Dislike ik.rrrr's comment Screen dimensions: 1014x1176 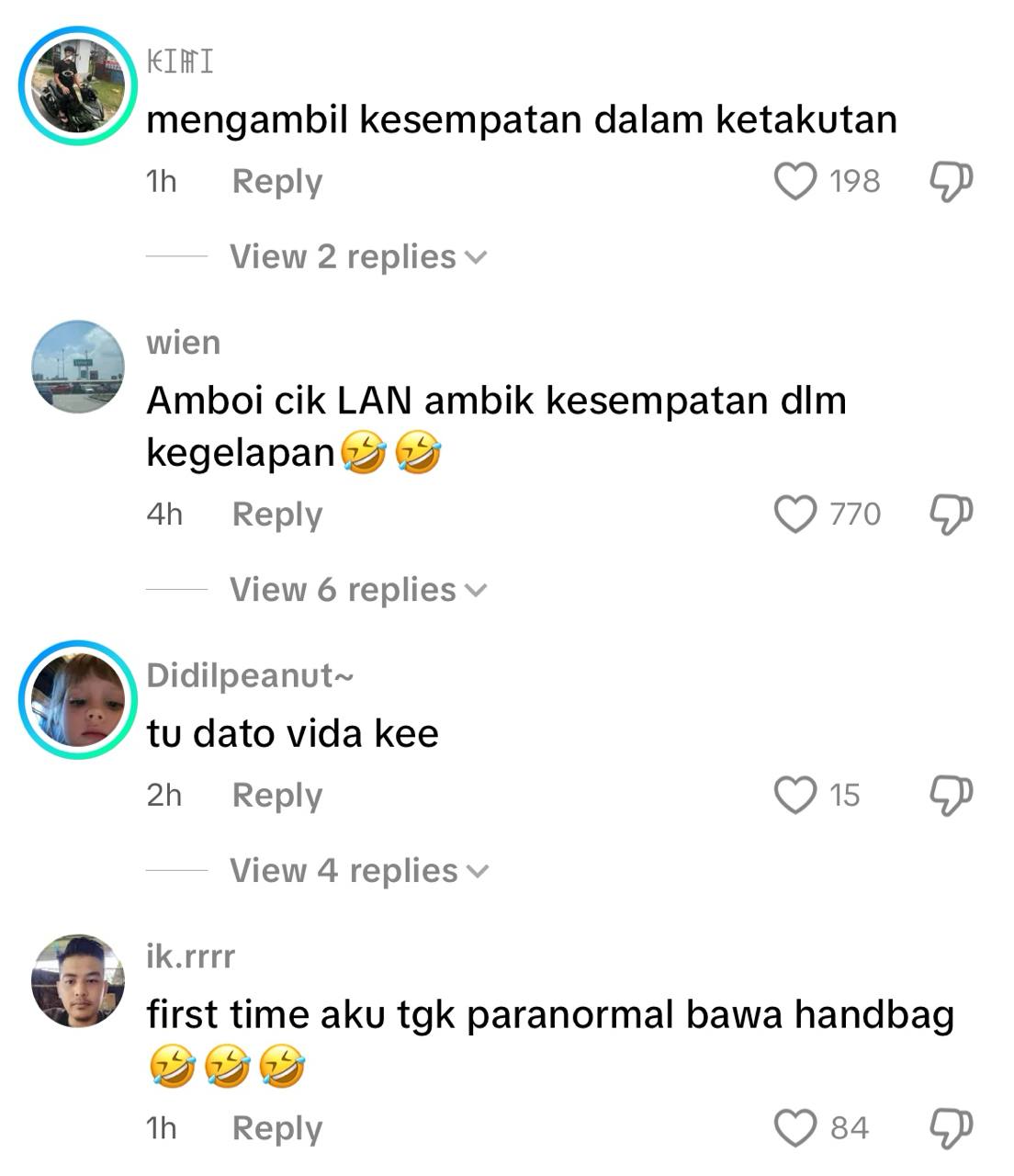coord(951,1127)
